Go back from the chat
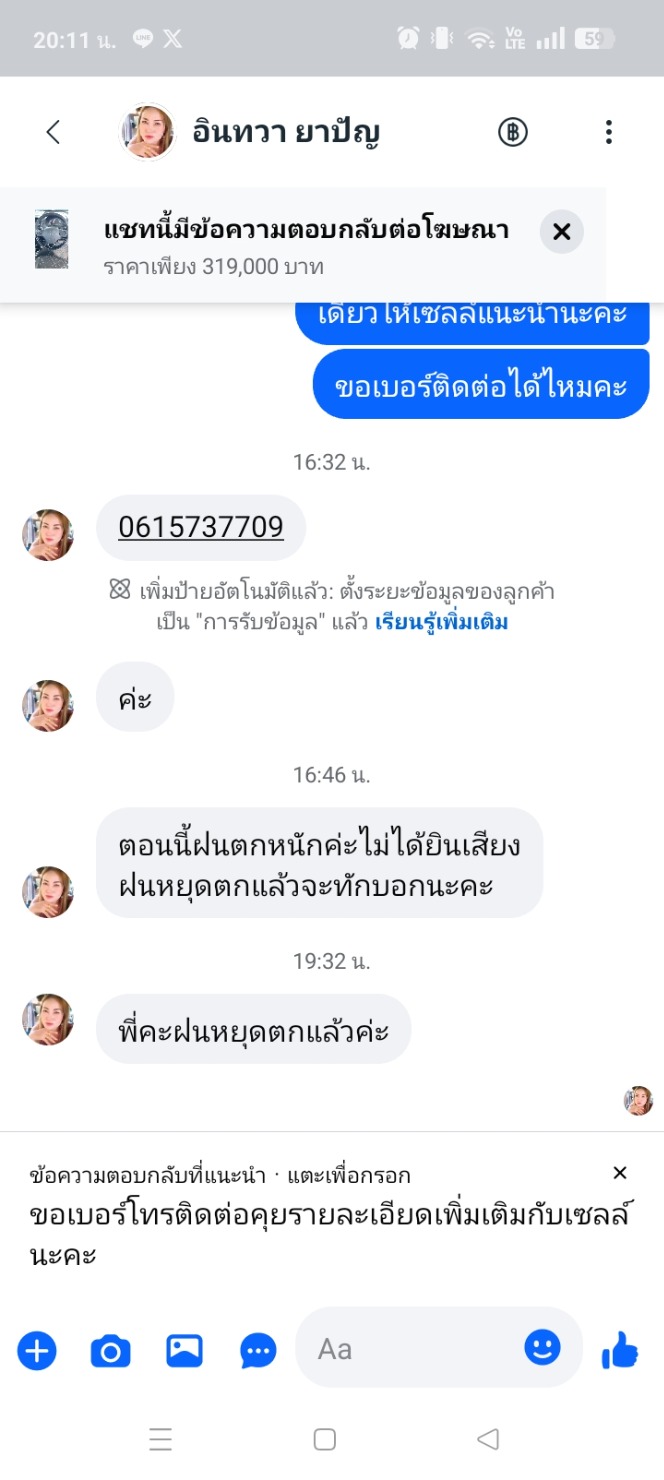This screenshot has width=664, height=1480. [x=53, y=132]
